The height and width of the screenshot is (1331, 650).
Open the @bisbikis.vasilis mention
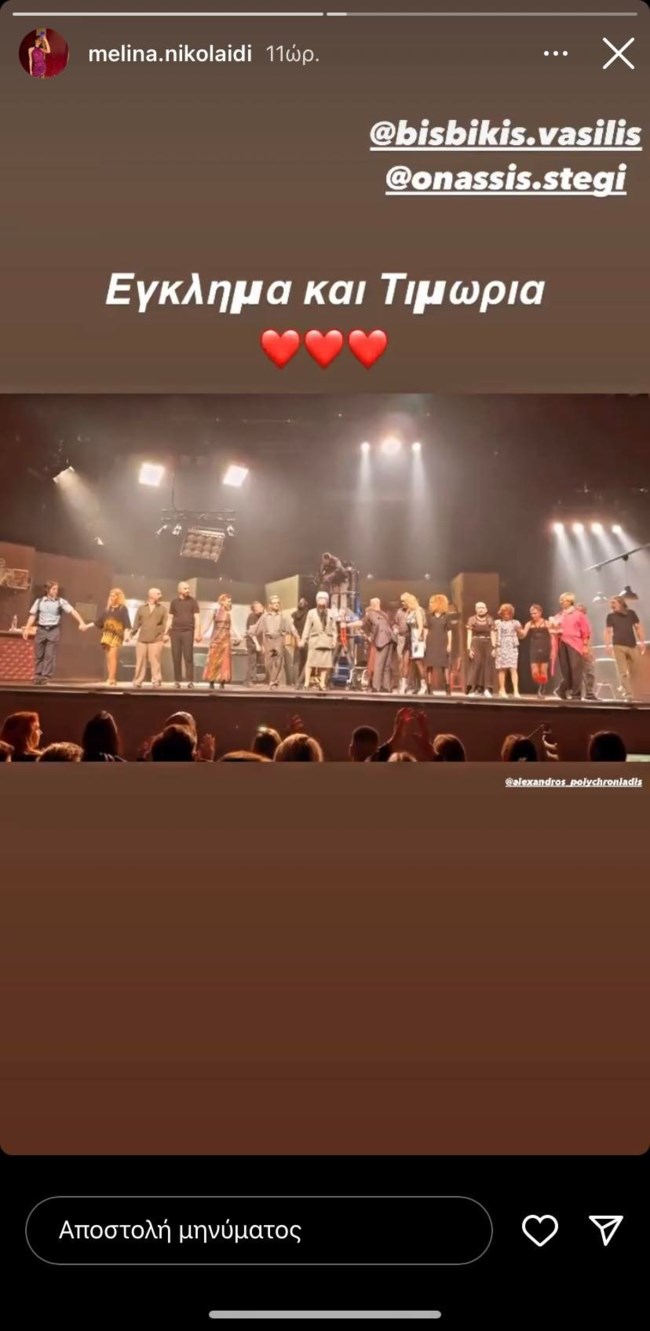coord(505,134)
